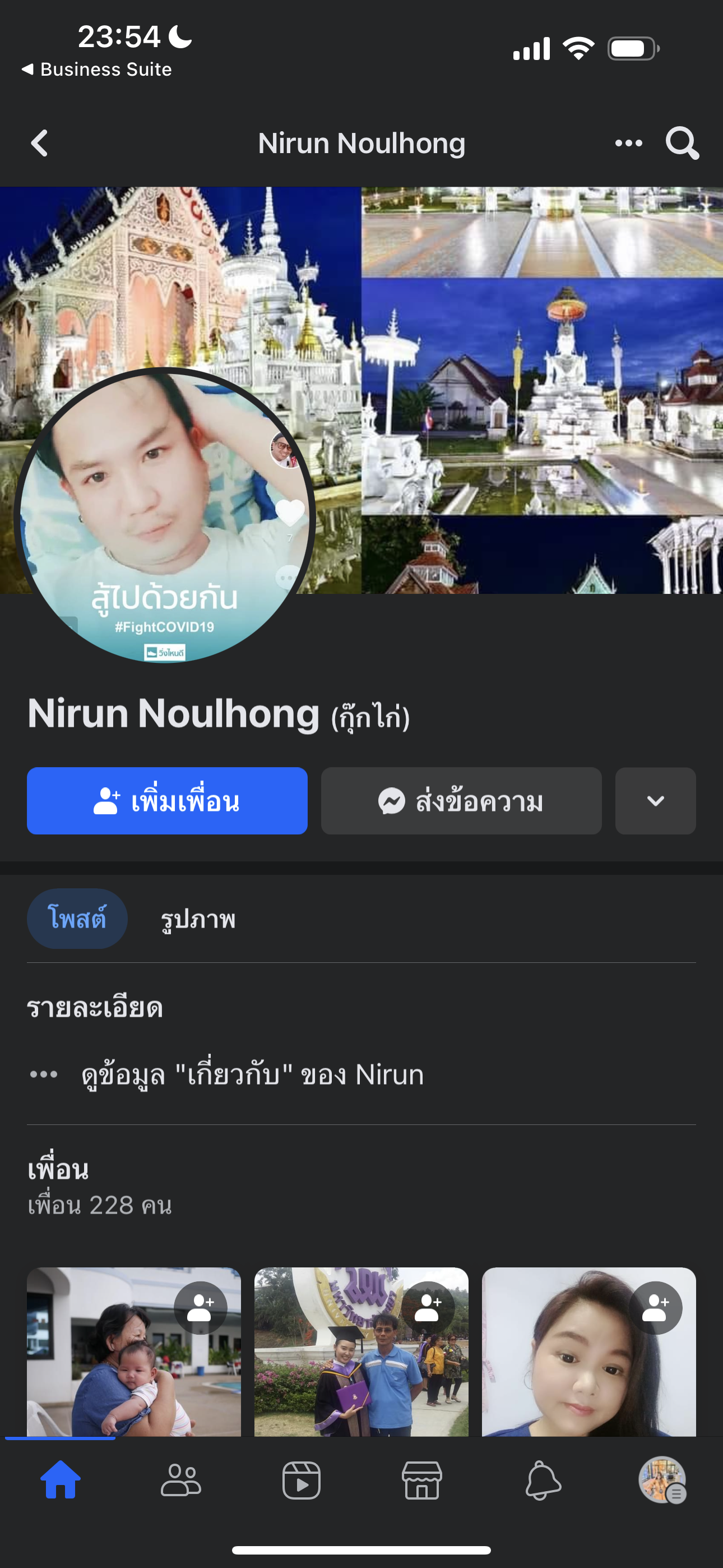Screen dimensions: 723x1568
Task: Expand the dropdown arrow beside ส่งข้อความ
Action: [x=655, y=801]
